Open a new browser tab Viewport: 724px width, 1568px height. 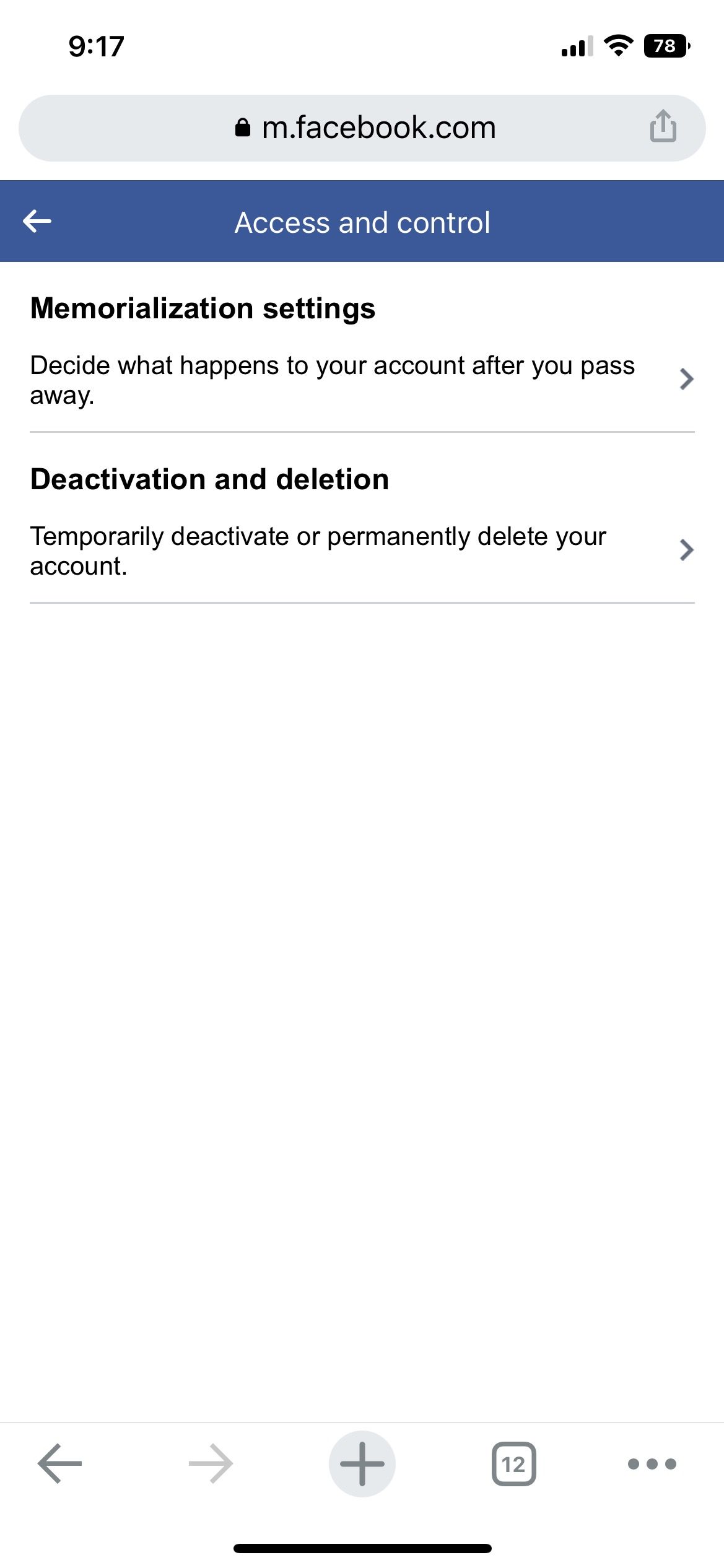[x=362, y=1463]
